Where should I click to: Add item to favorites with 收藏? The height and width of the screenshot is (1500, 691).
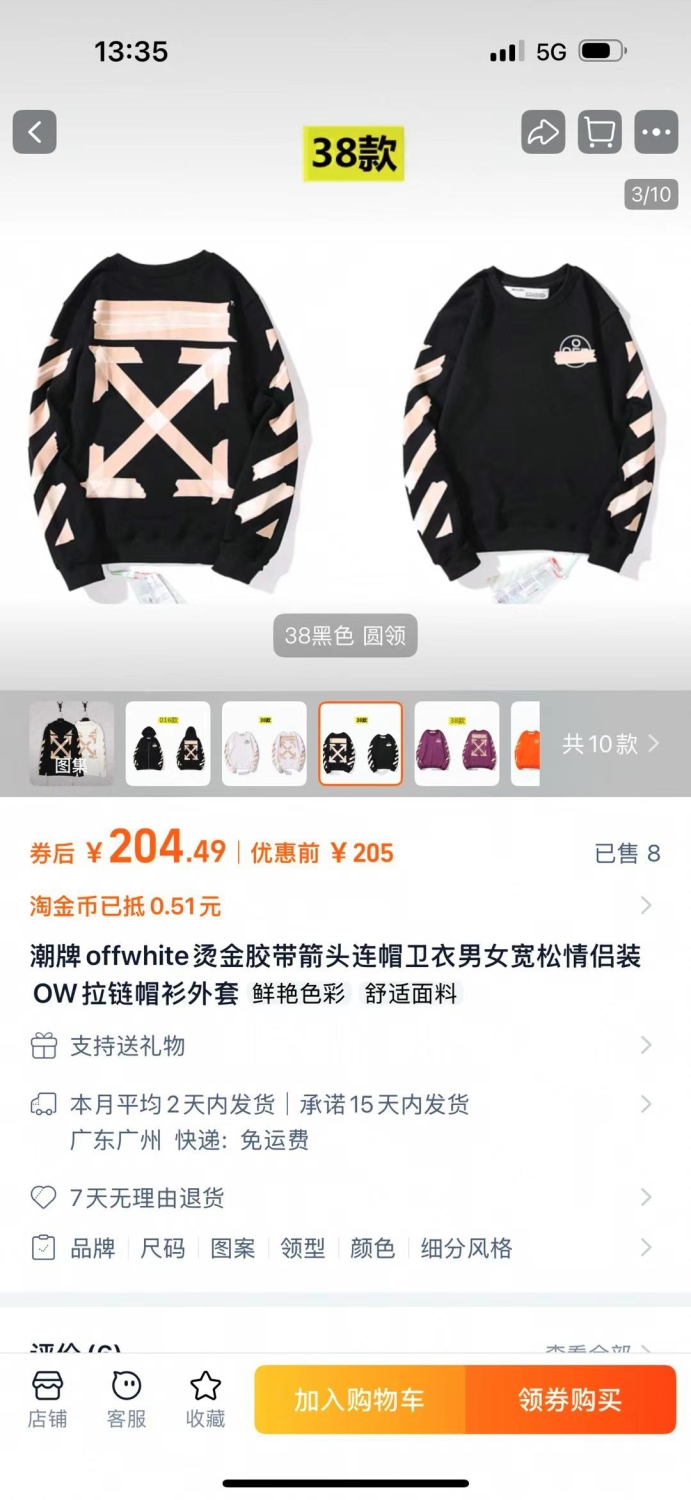click(205, 1399)
